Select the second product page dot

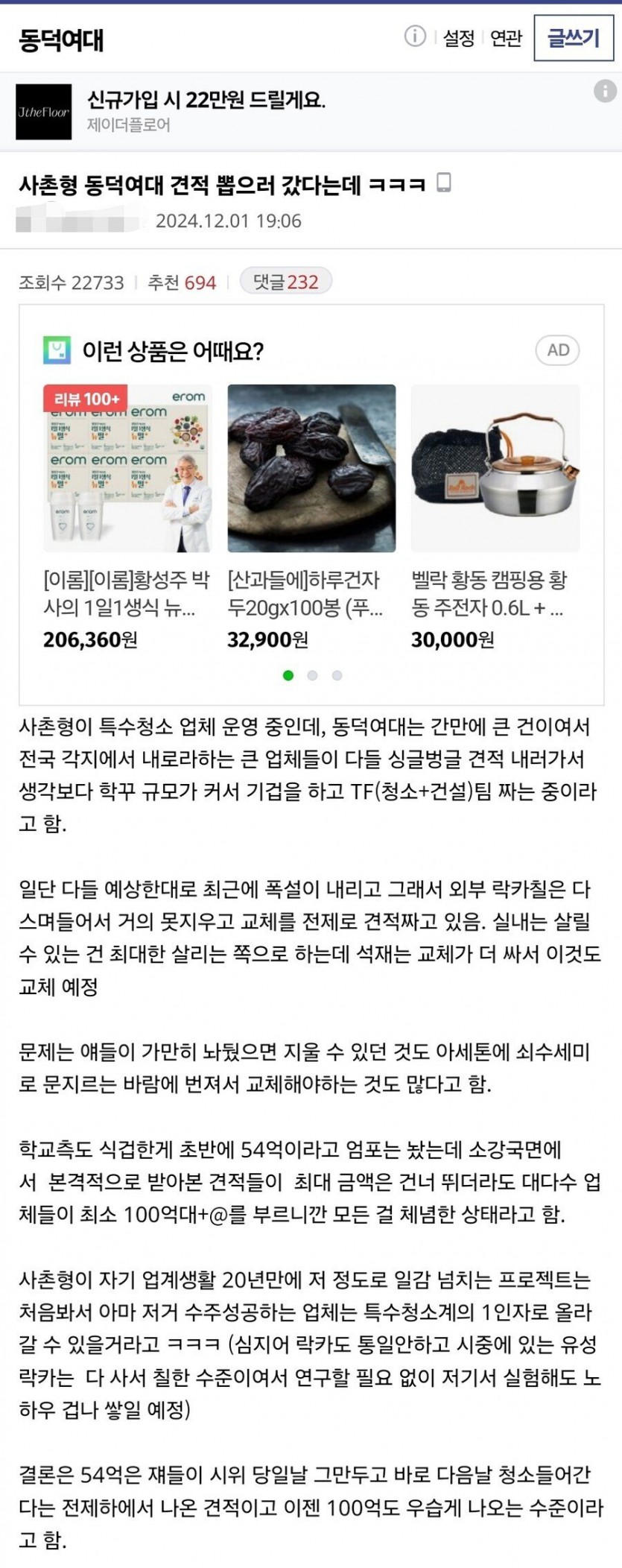coord(313,675)
